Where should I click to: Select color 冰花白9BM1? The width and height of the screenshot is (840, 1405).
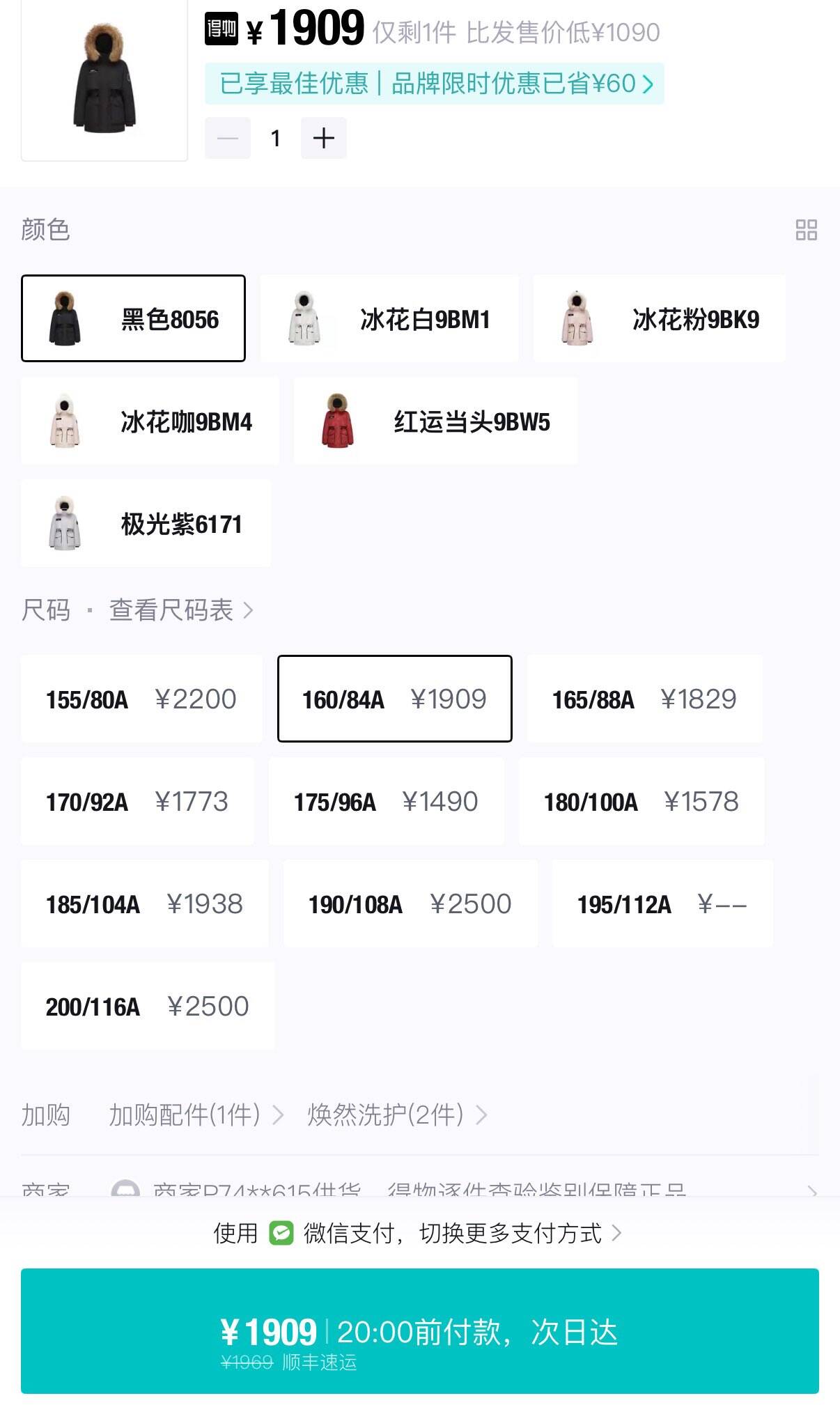[389, 319]
